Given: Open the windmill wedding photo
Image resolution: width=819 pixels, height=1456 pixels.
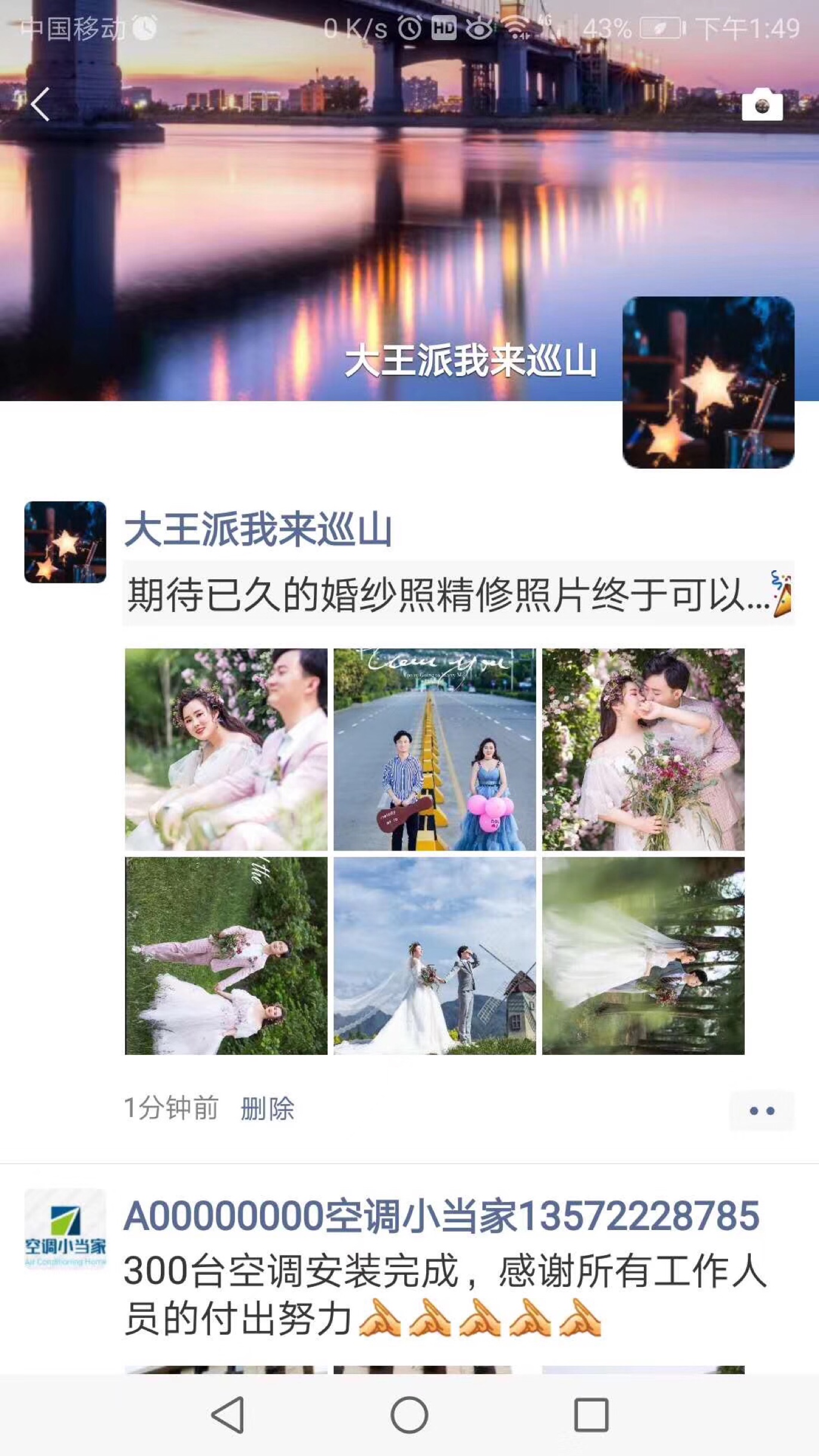Looking at the screenshot, I should coord(435,956).
